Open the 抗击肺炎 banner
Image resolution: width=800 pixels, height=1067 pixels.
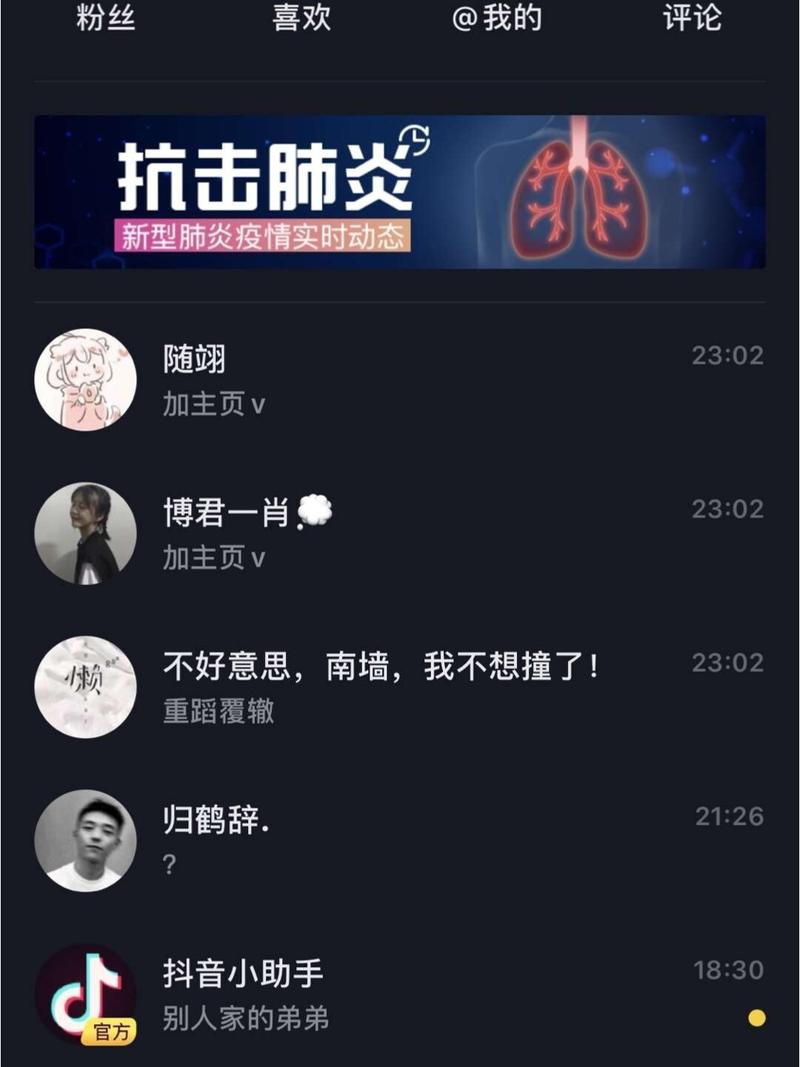point(400,192)
